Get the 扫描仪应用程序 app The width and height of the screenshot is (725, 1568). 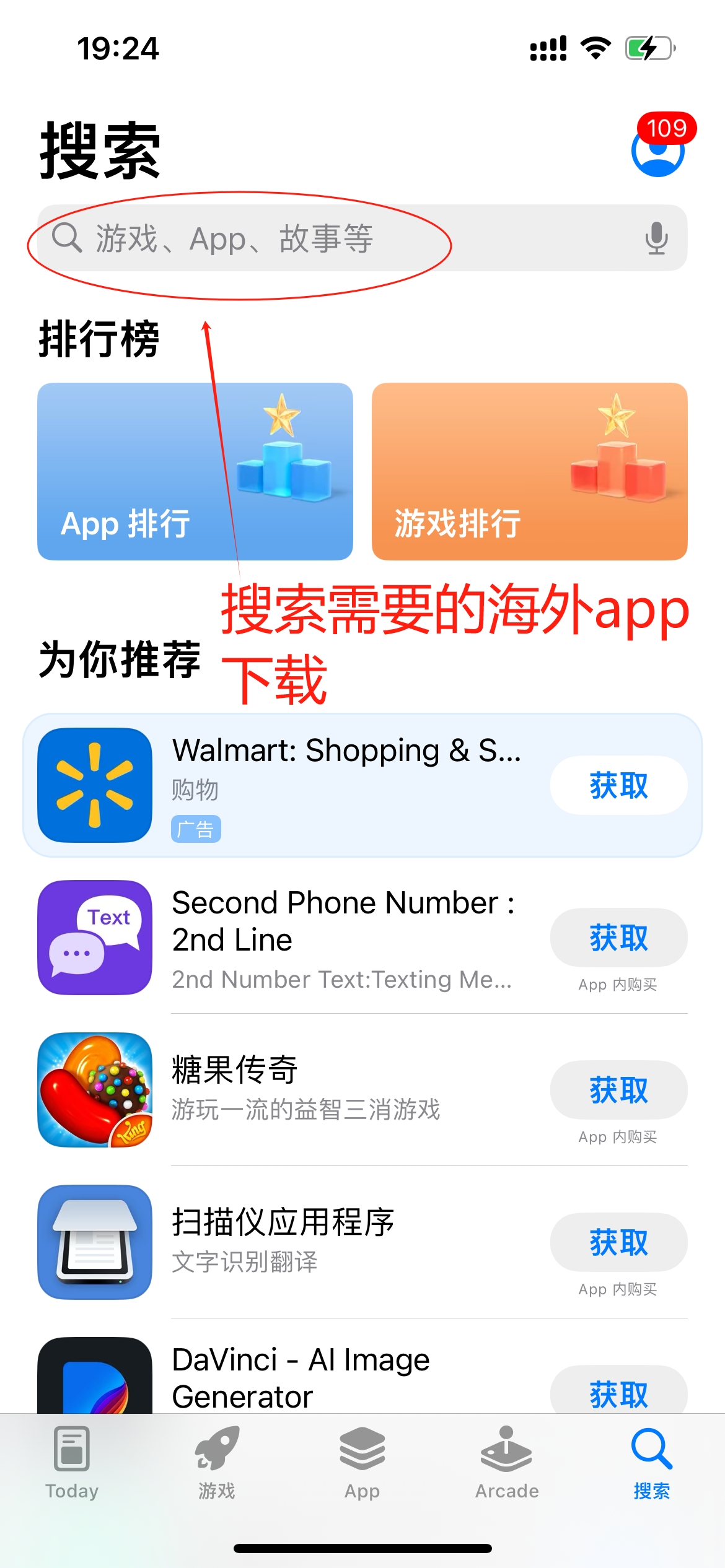(x=618, y=1242)
